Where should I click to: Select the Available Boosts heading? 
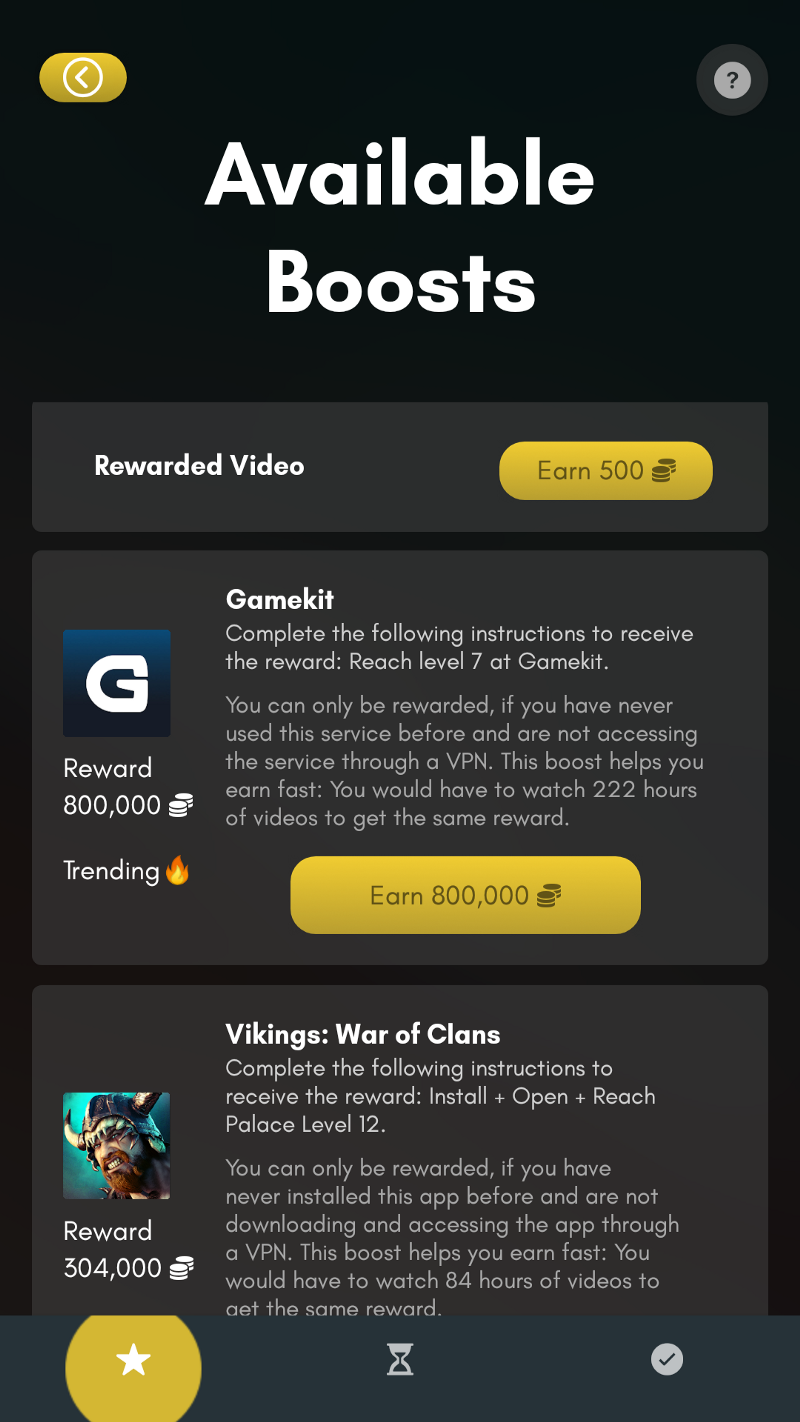(x=400, y=228)
